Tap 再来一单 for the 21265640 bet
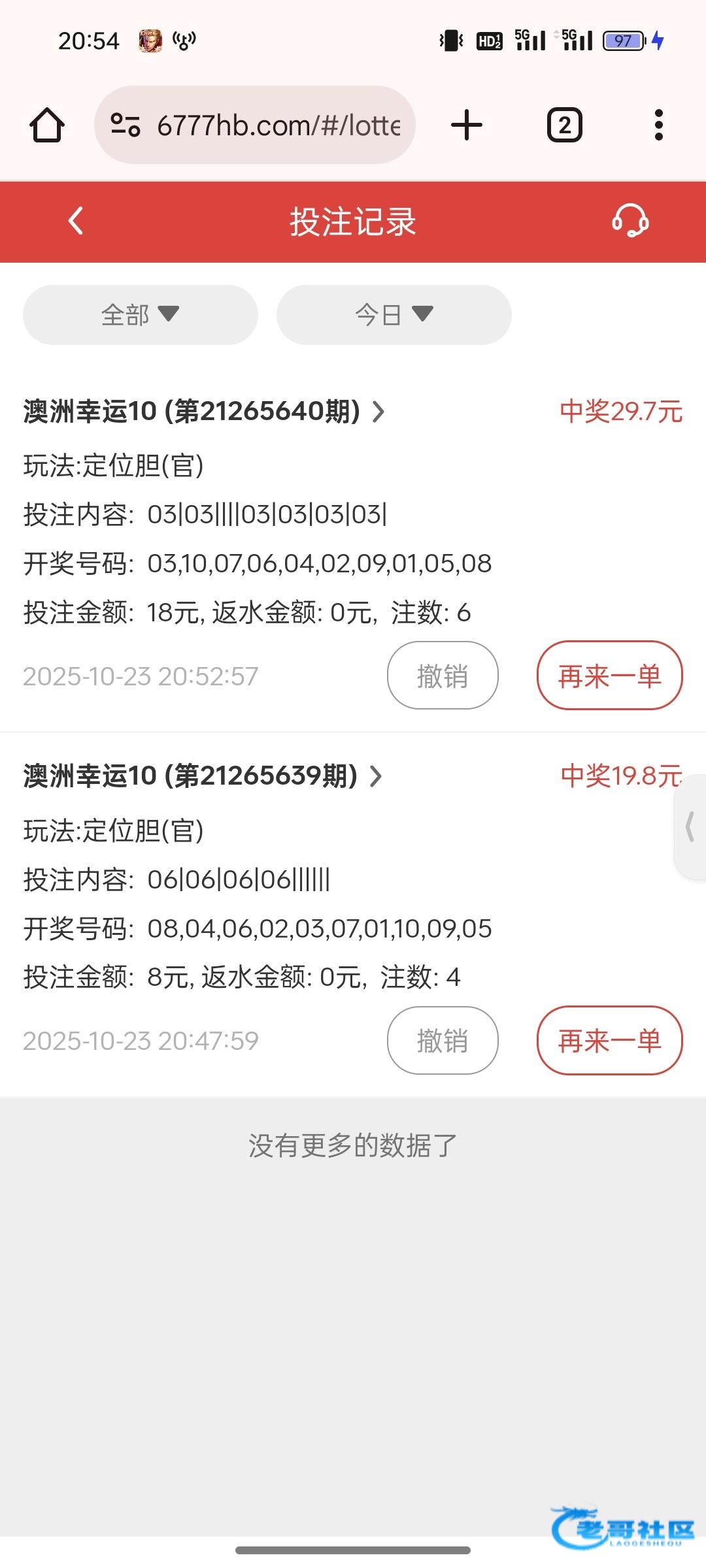The height and width of the screenshot is (1568, 706). [609, 676]
